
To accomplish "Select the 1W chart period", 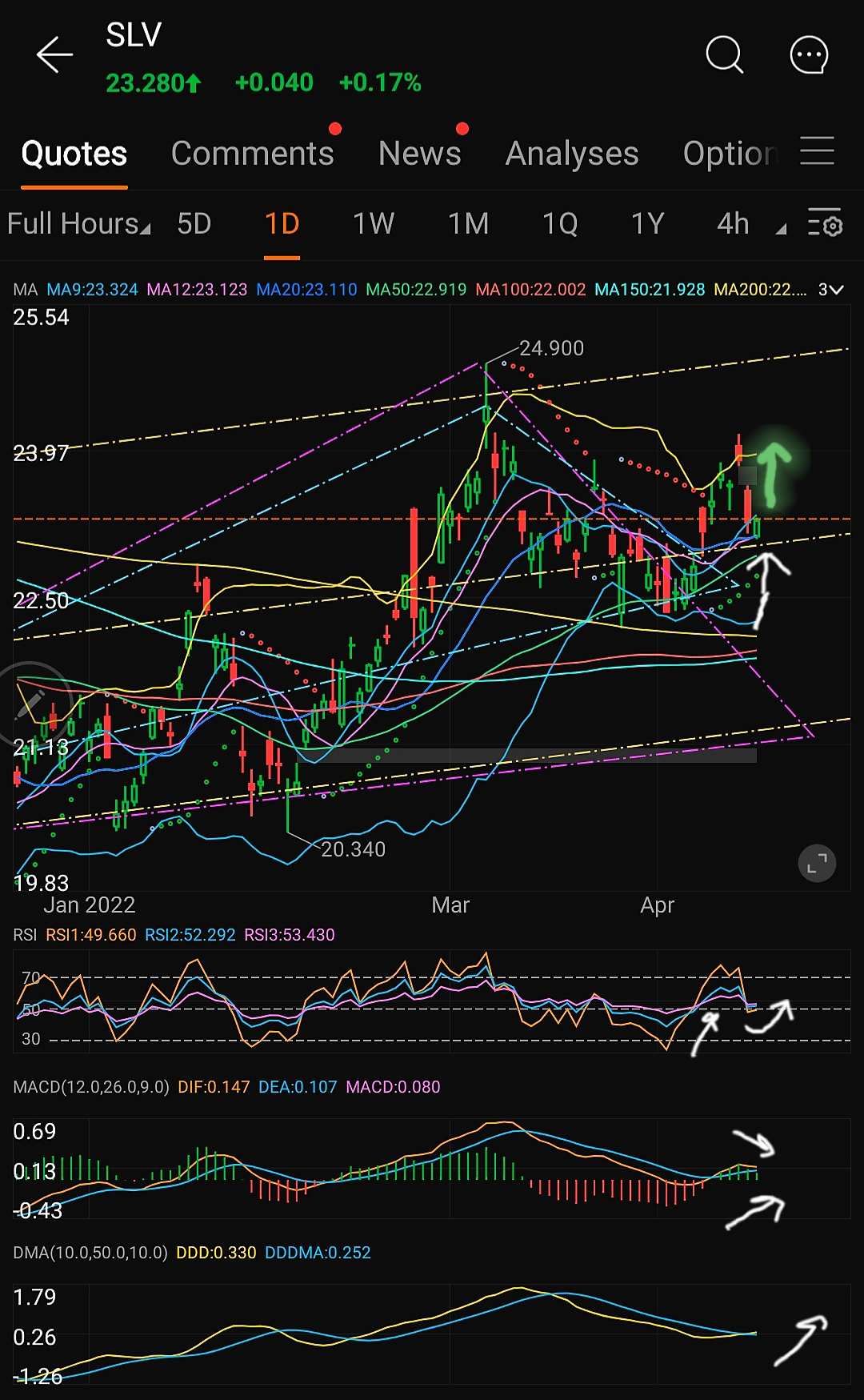I will tap(374, 223).
